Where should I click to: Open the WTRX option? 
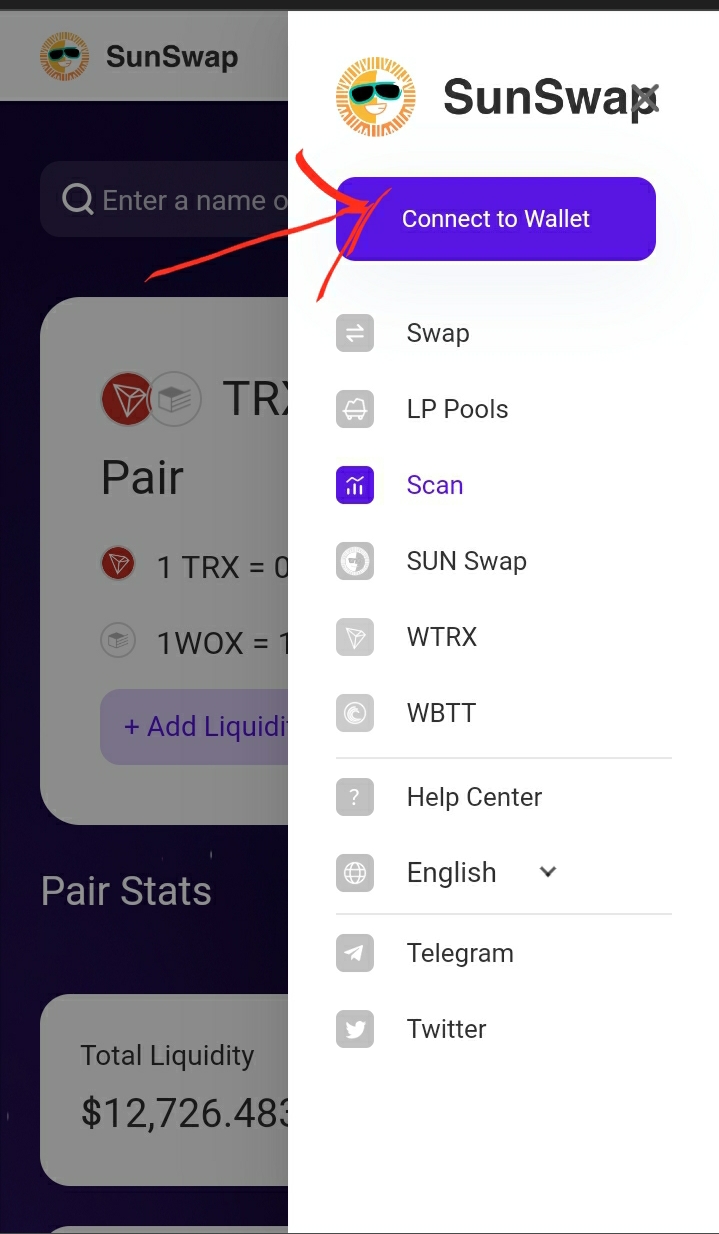pyautogui.click(x=441, y=637)
